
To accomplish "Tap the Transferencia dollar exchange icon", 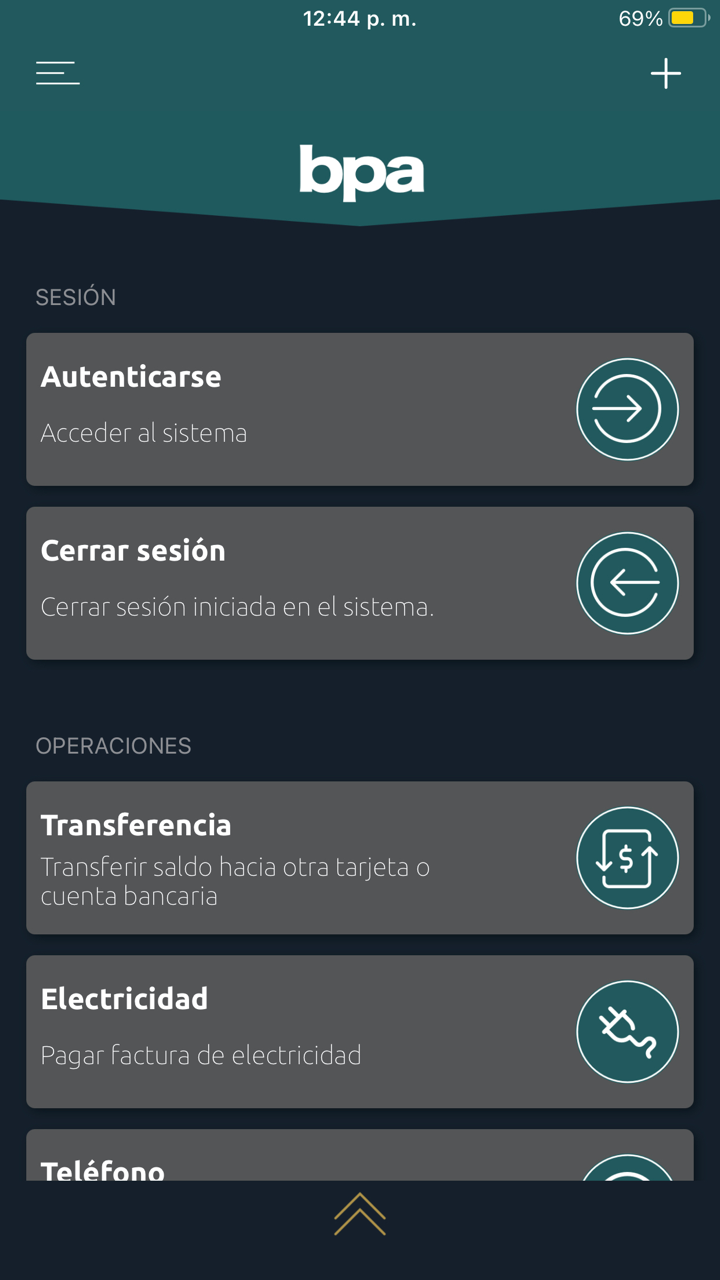I will pyautogui.click(x=627, y=857).
